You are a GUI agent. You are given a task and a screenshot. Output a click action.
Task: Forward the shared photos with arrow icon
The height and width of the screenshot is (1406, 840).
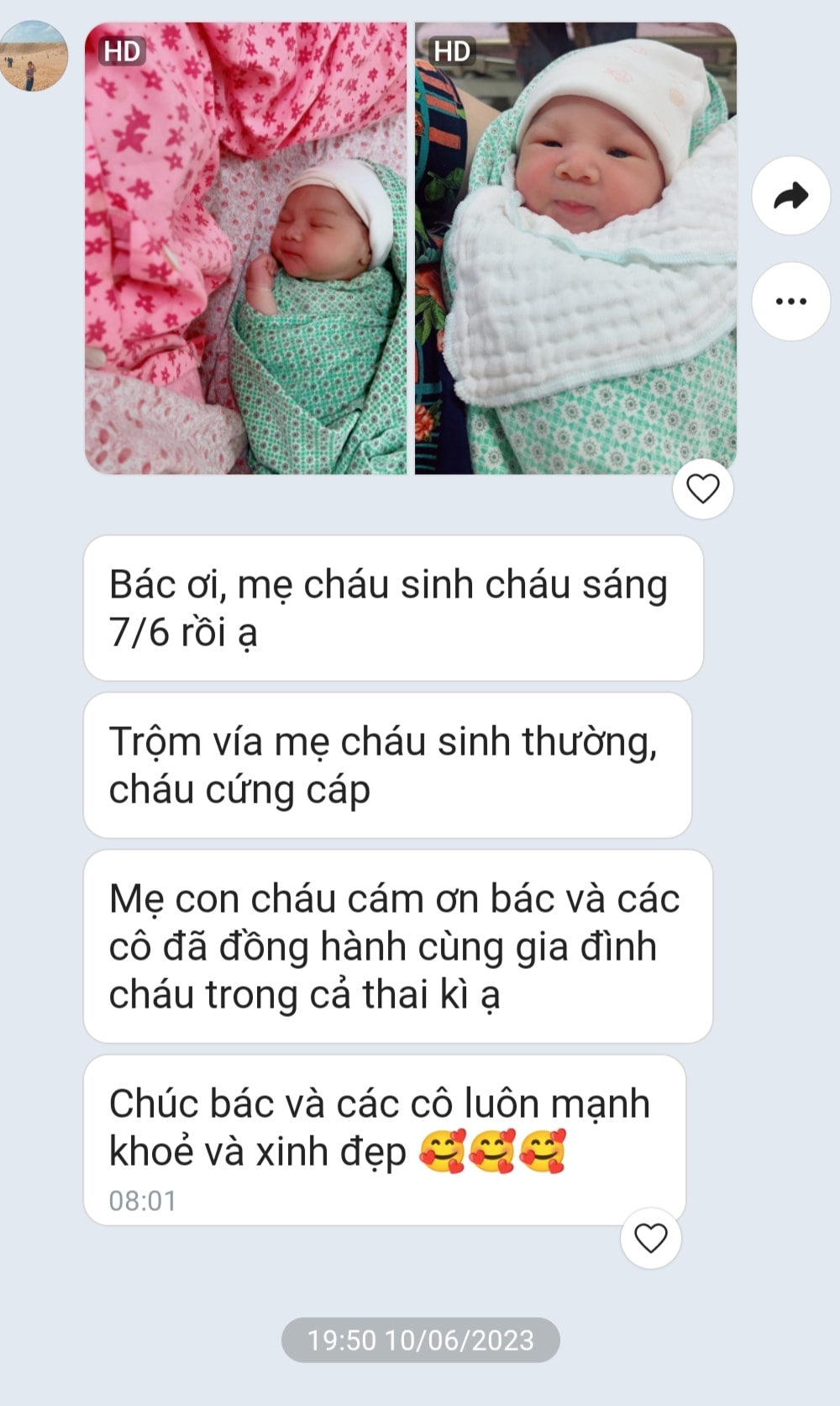(x=790, y=196)
